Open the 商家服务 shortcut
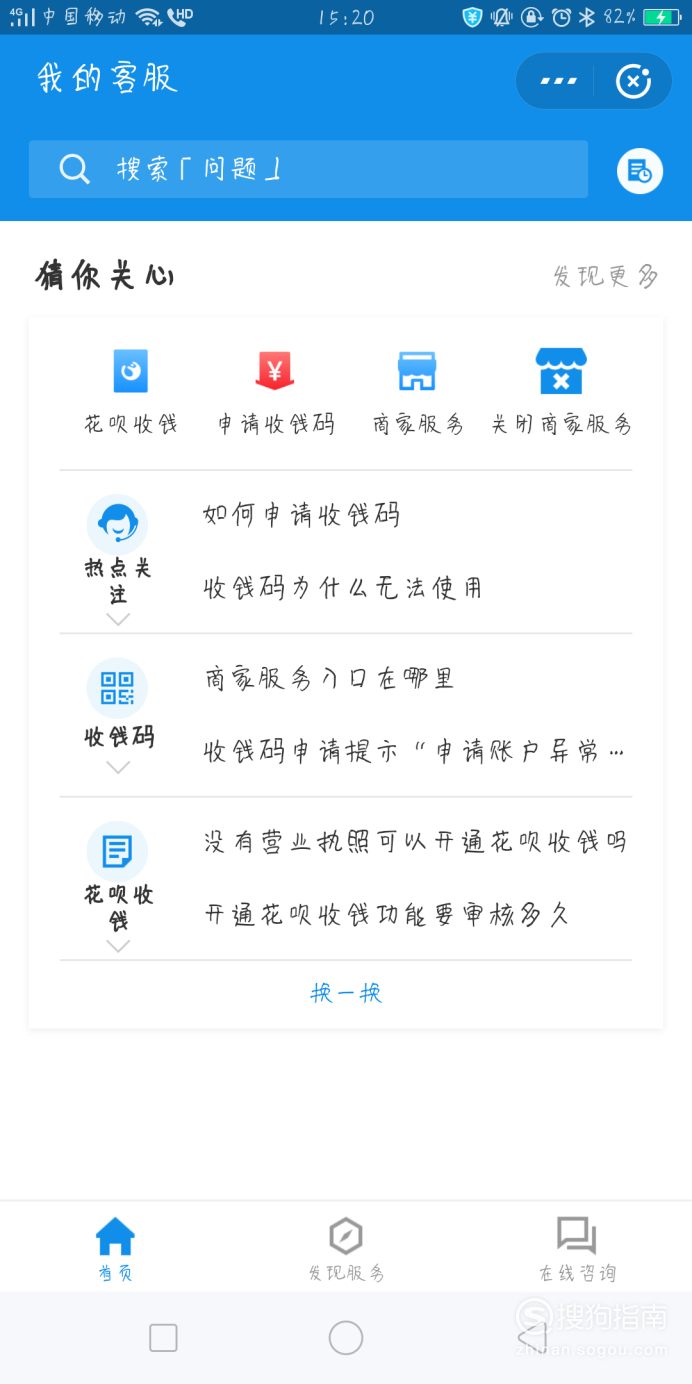 [x=417, y=392]
